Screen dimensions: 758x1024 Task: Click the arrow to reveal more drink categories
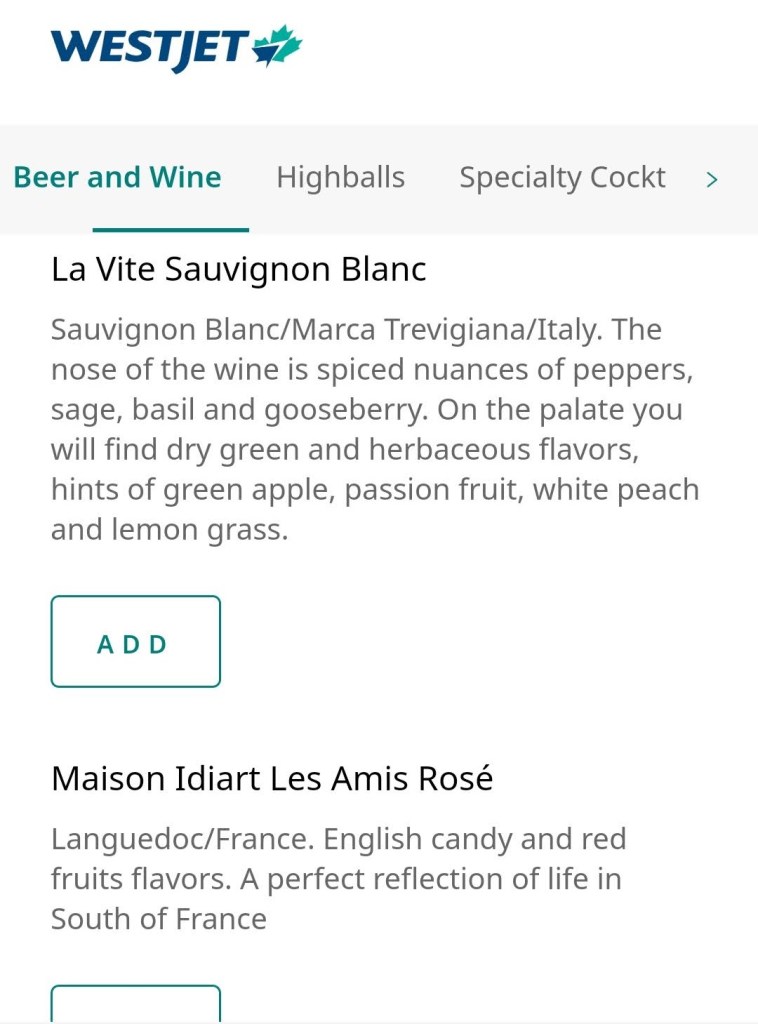[x=713, y=179]
